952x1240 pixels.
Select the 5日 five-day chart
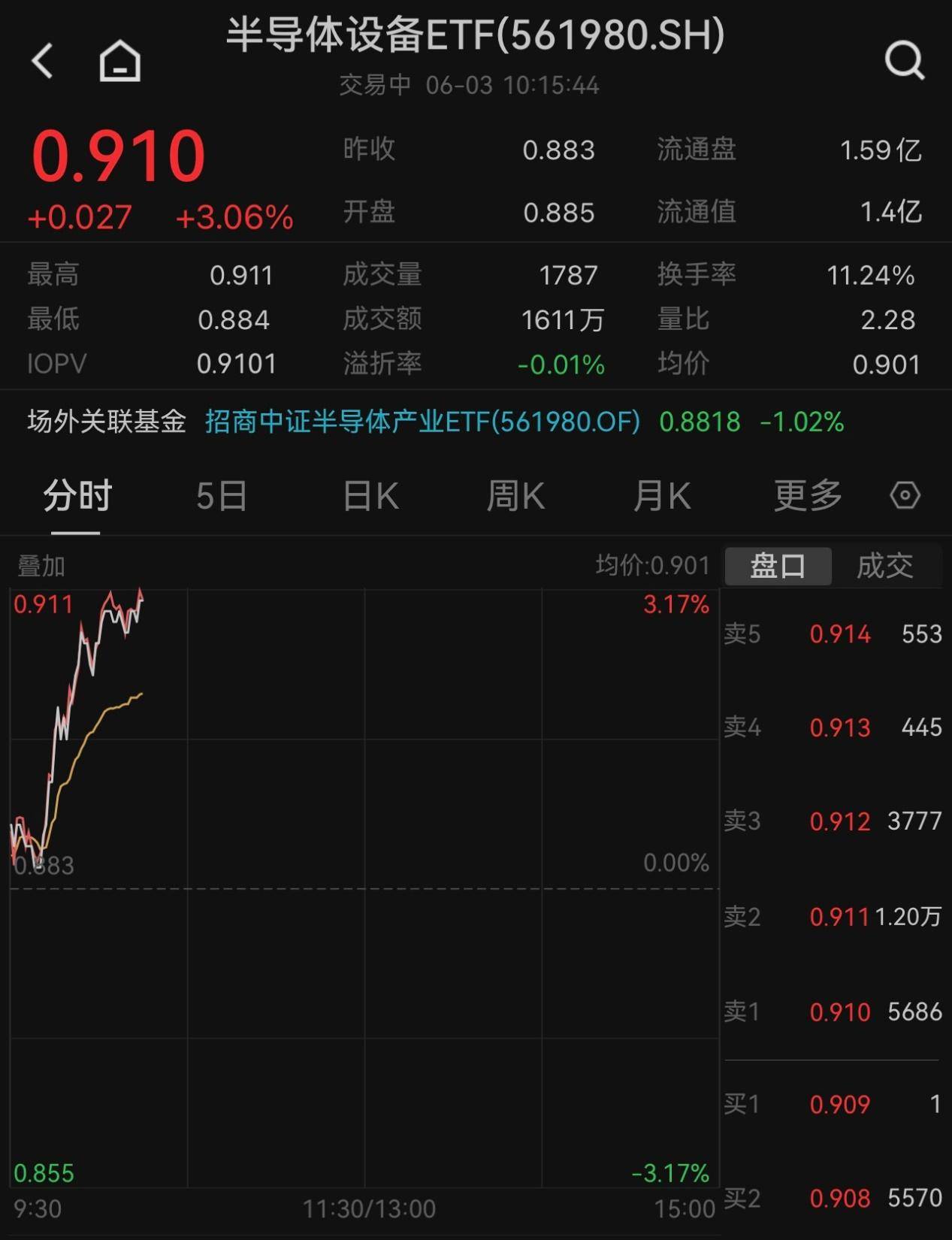tap(222, 496)
